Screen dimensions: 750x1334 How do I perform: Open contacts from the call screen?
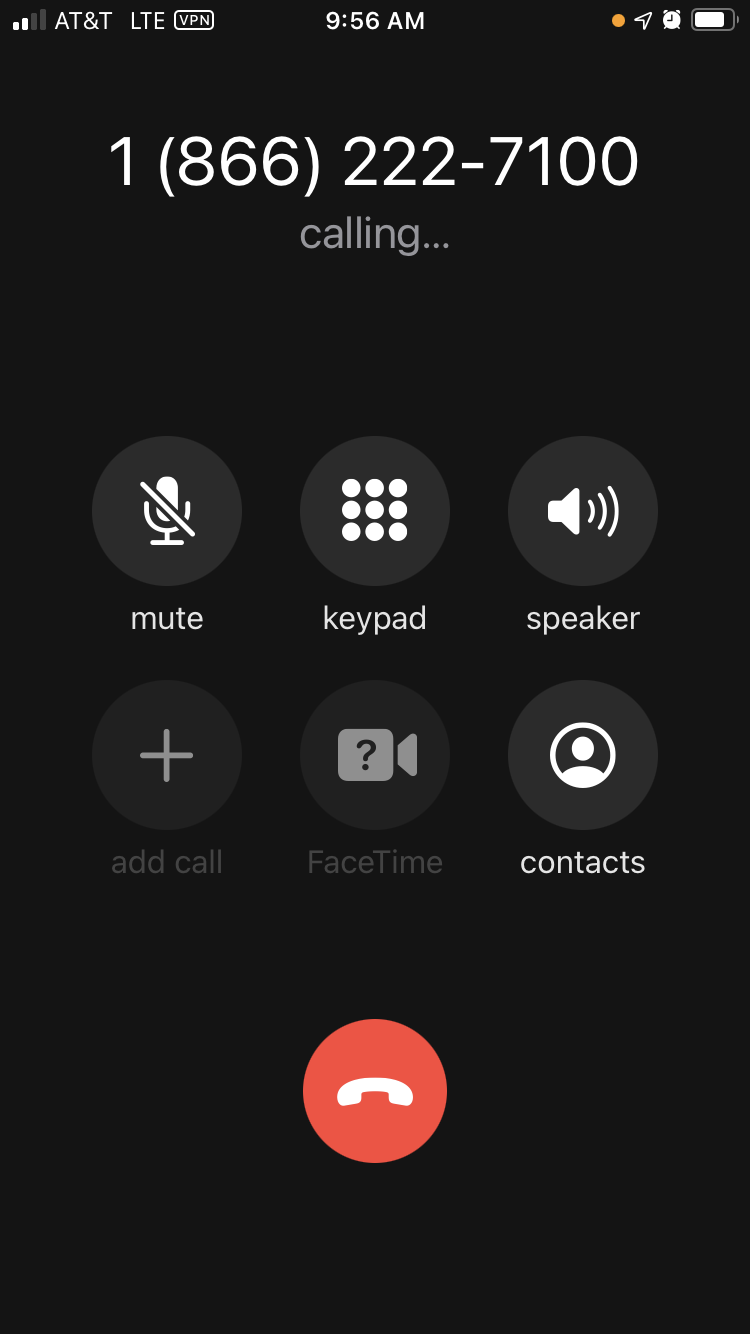coord(583,755)
